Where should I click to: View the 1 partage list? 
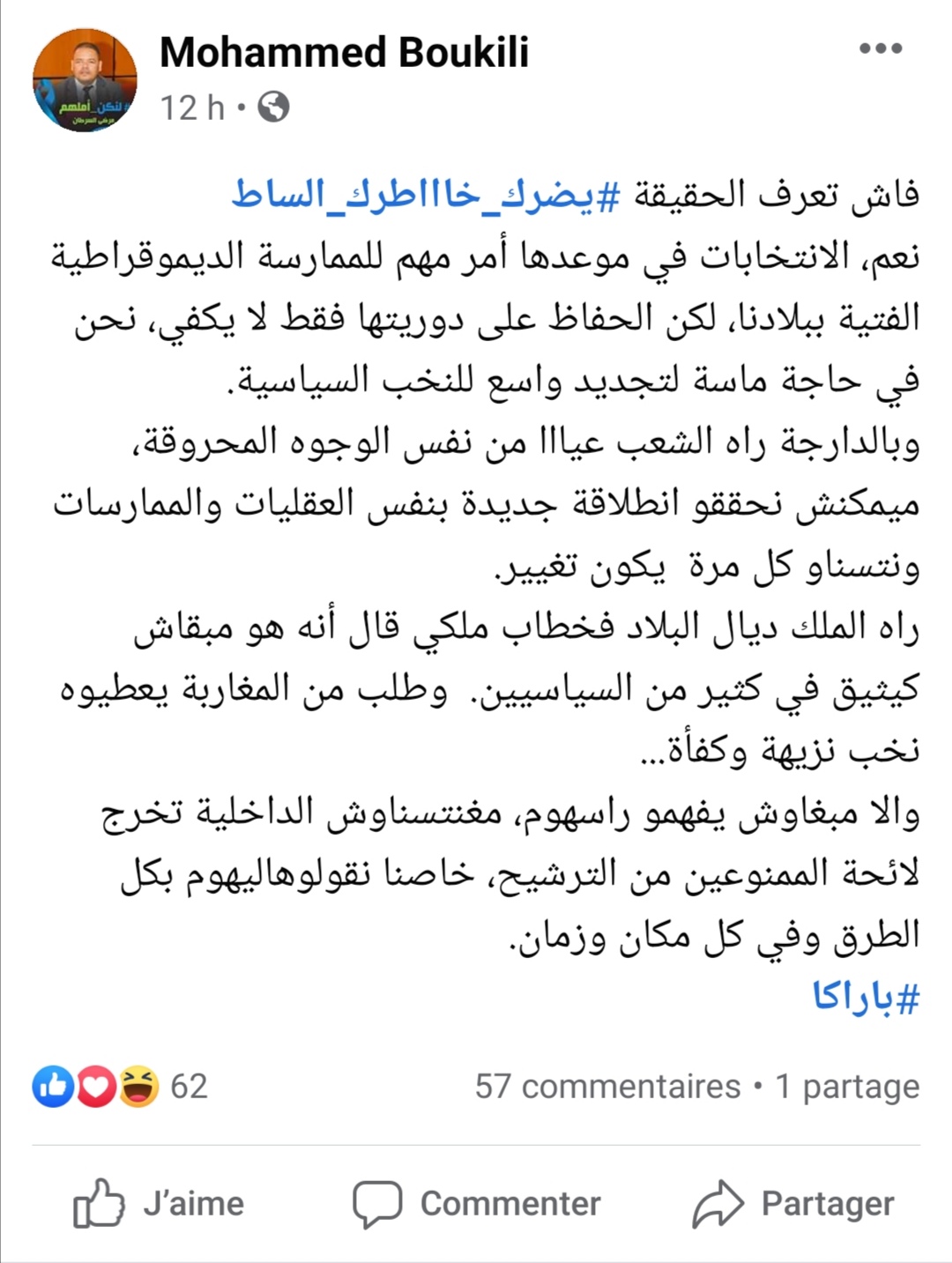click(847, 1087)
